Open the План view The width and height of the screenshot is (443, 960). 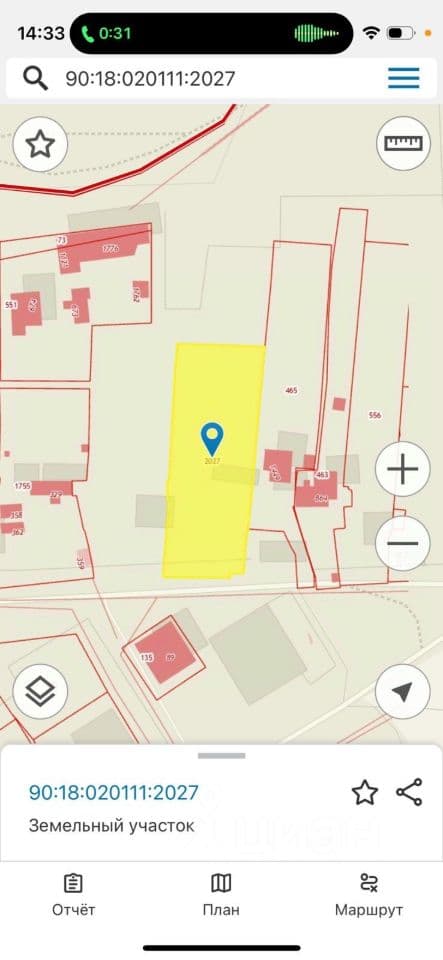(x=221, y=894)
